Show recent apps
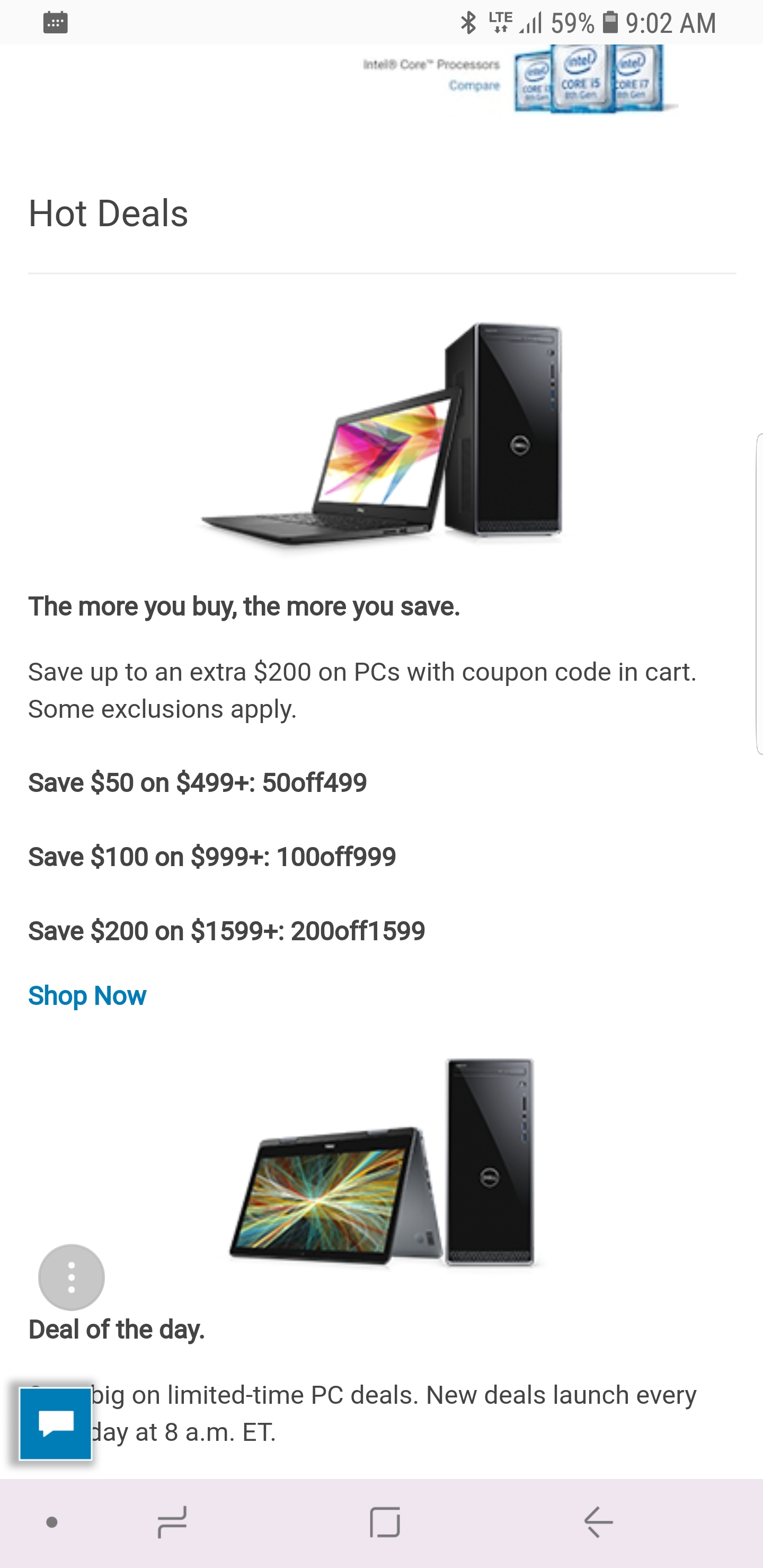Screen dimensions: 763x1568 [172, 1522]
